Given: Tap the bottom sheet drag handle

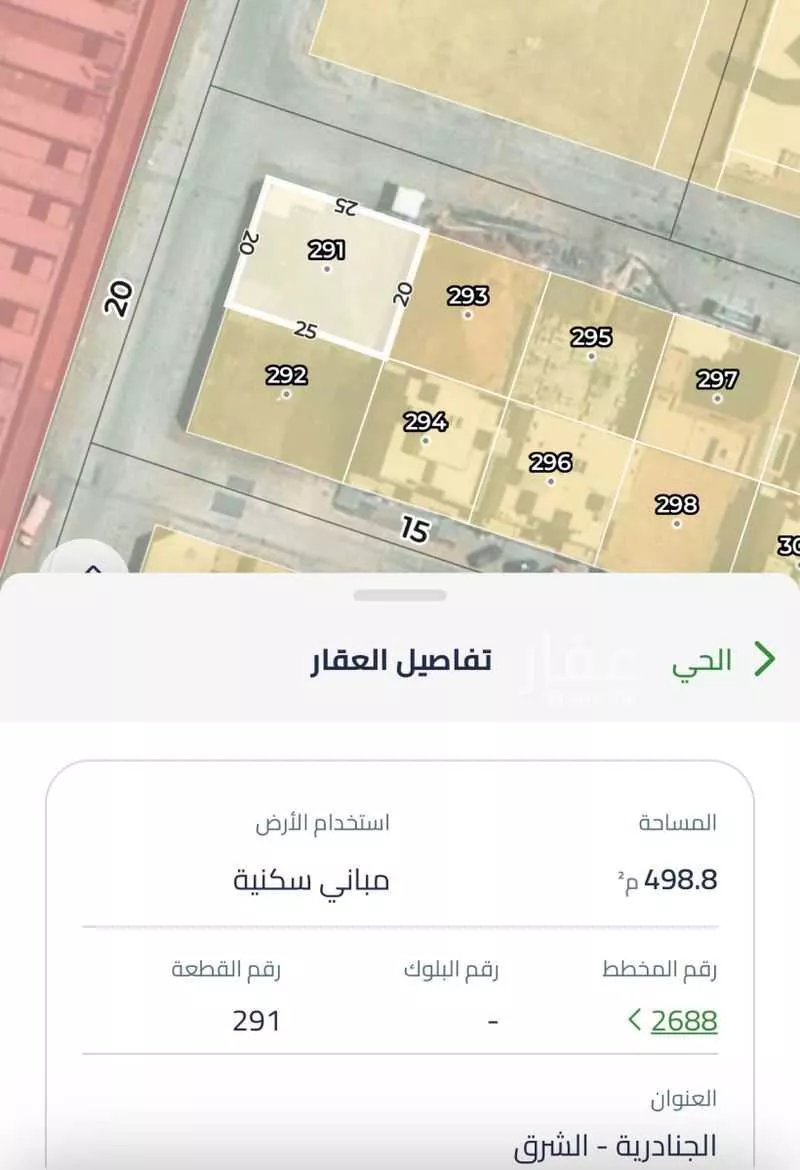Looking at the screenshot, I should tap(400, 595).
